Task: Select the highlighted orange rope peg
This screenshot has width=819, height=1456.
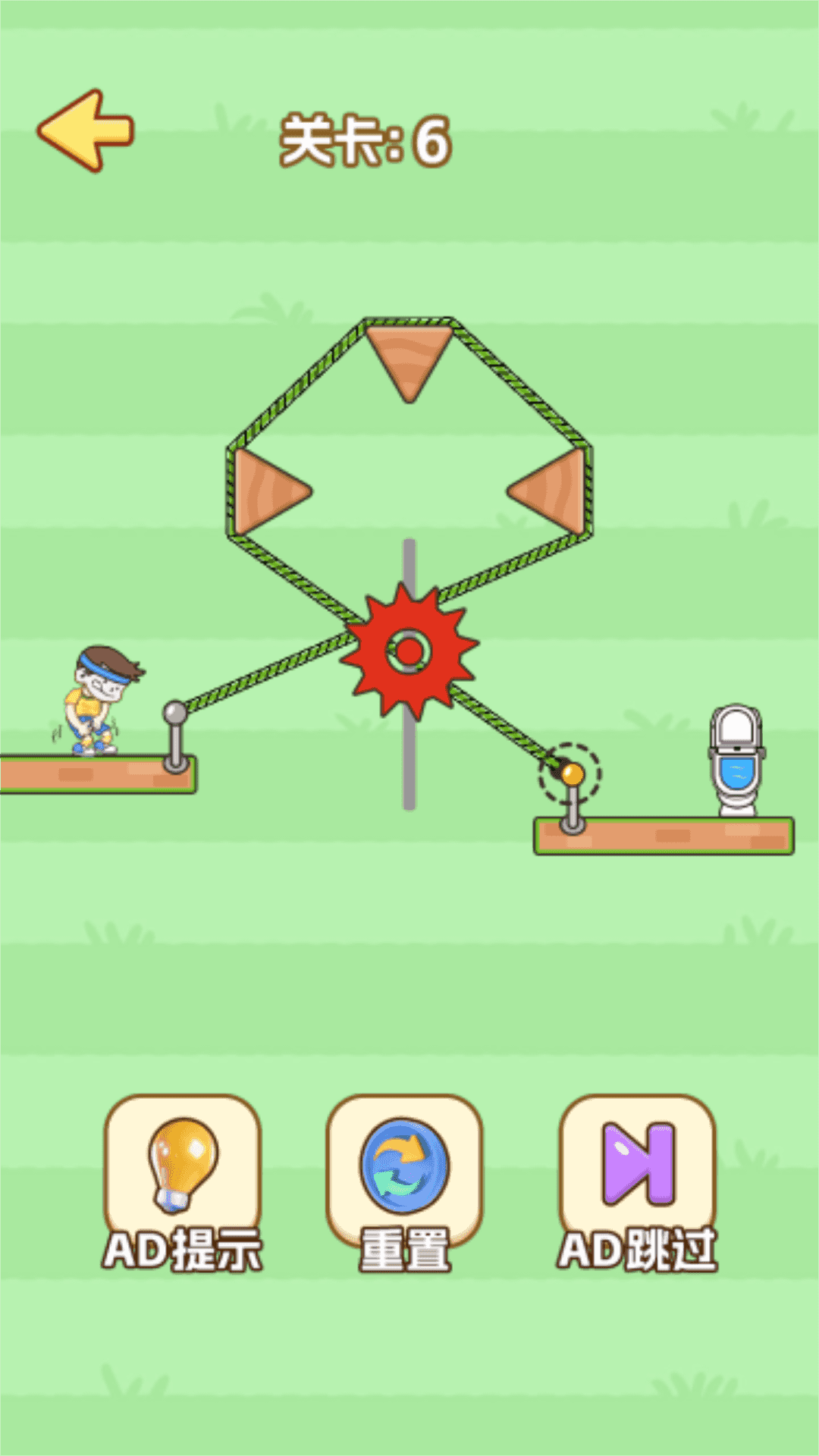Action: click(x=572, y=774)
